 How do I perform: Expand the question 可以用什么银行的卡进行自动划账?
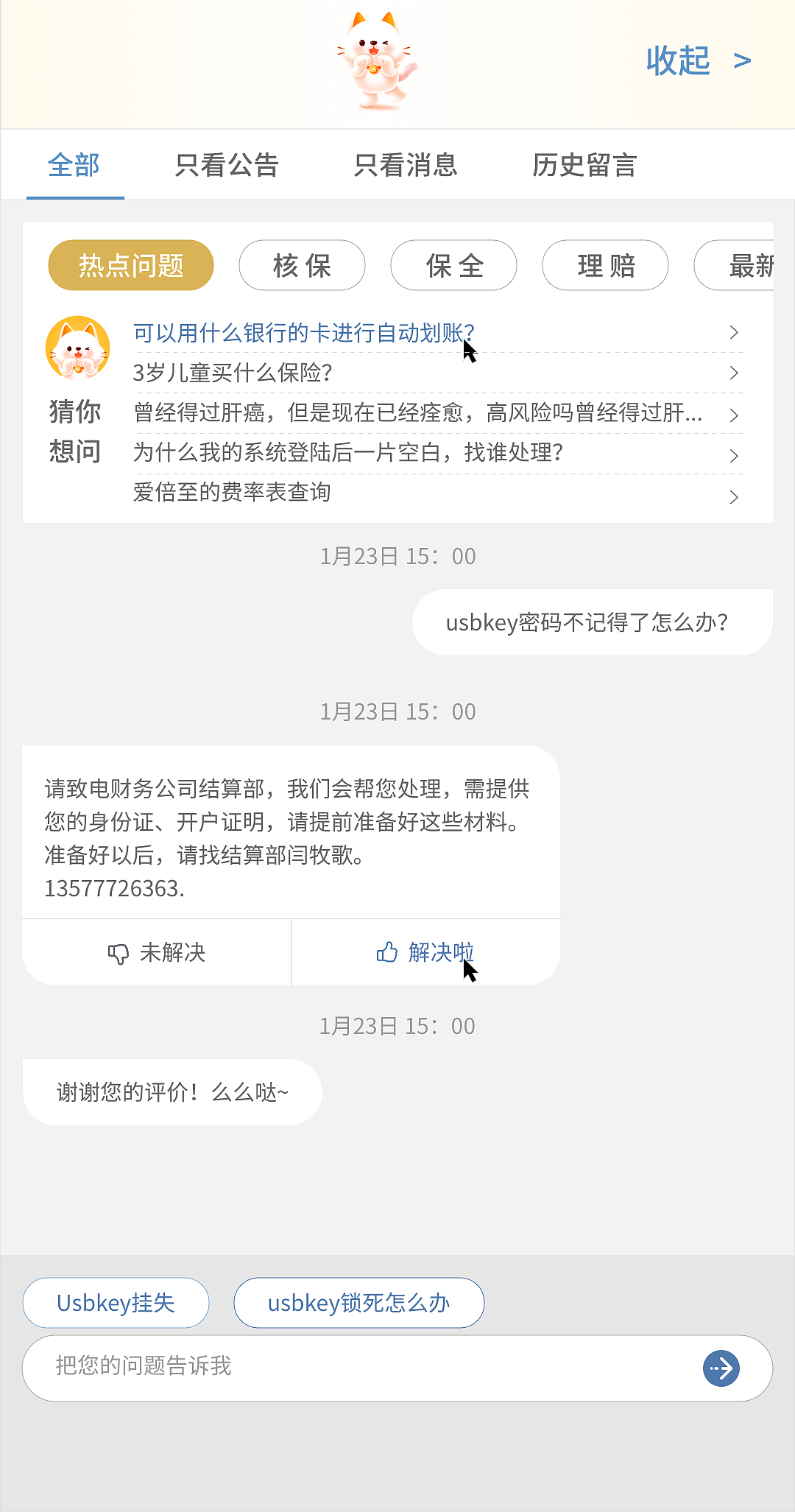[x=303, y=332]
